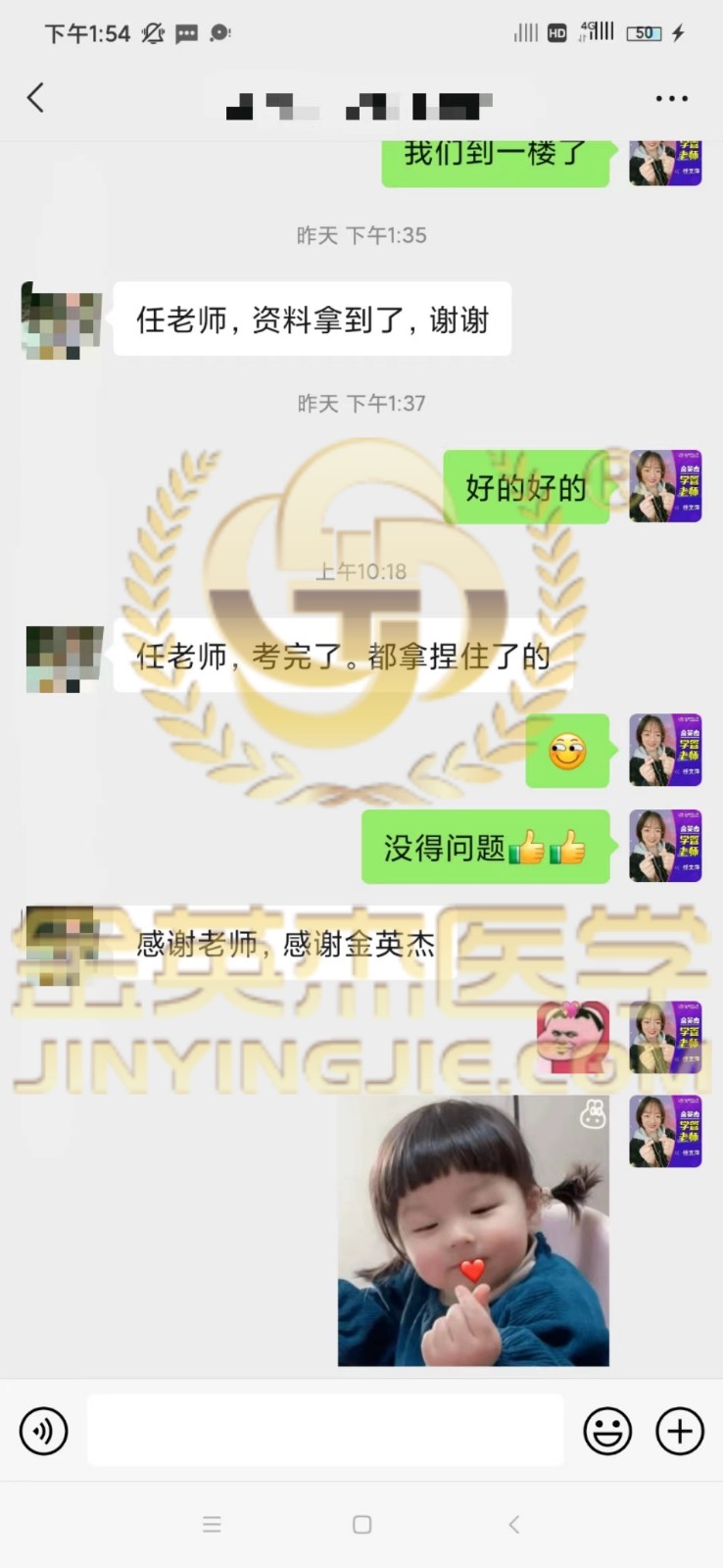Tap the system home button

(x=361, y=1524)
